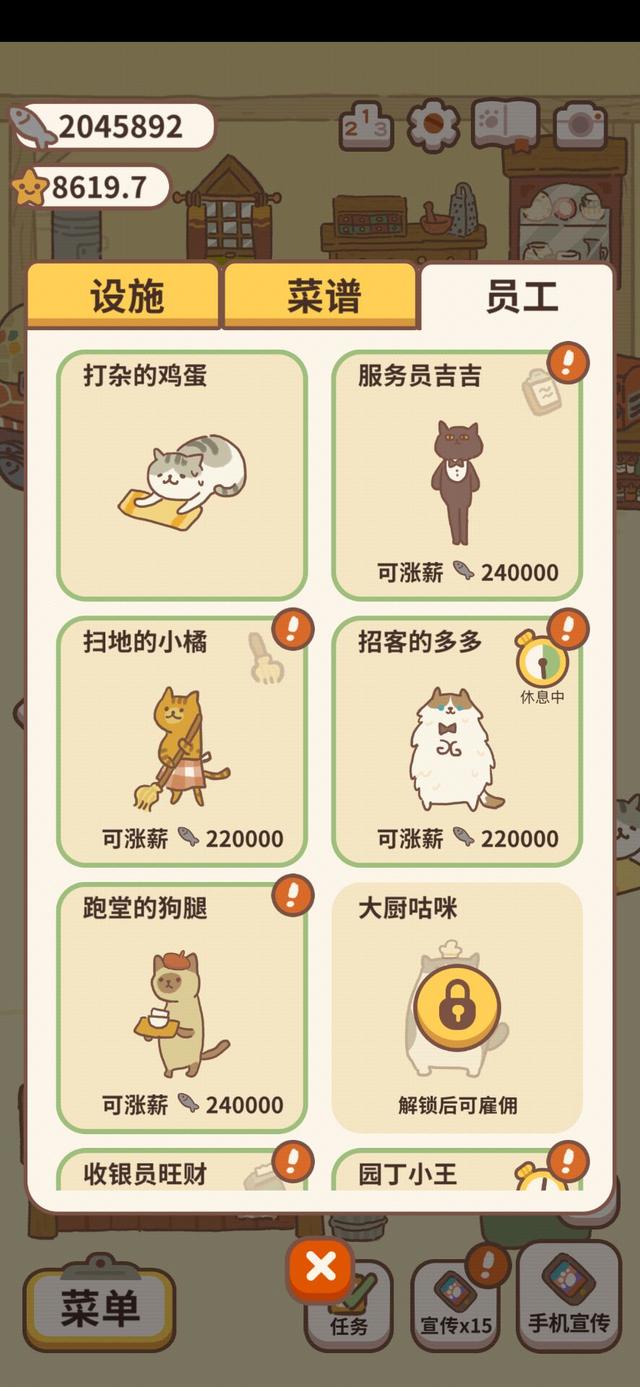The width and height of the screenshot is (640, 1387).
Task: Open the camera icon
Action: pos(580,125)
